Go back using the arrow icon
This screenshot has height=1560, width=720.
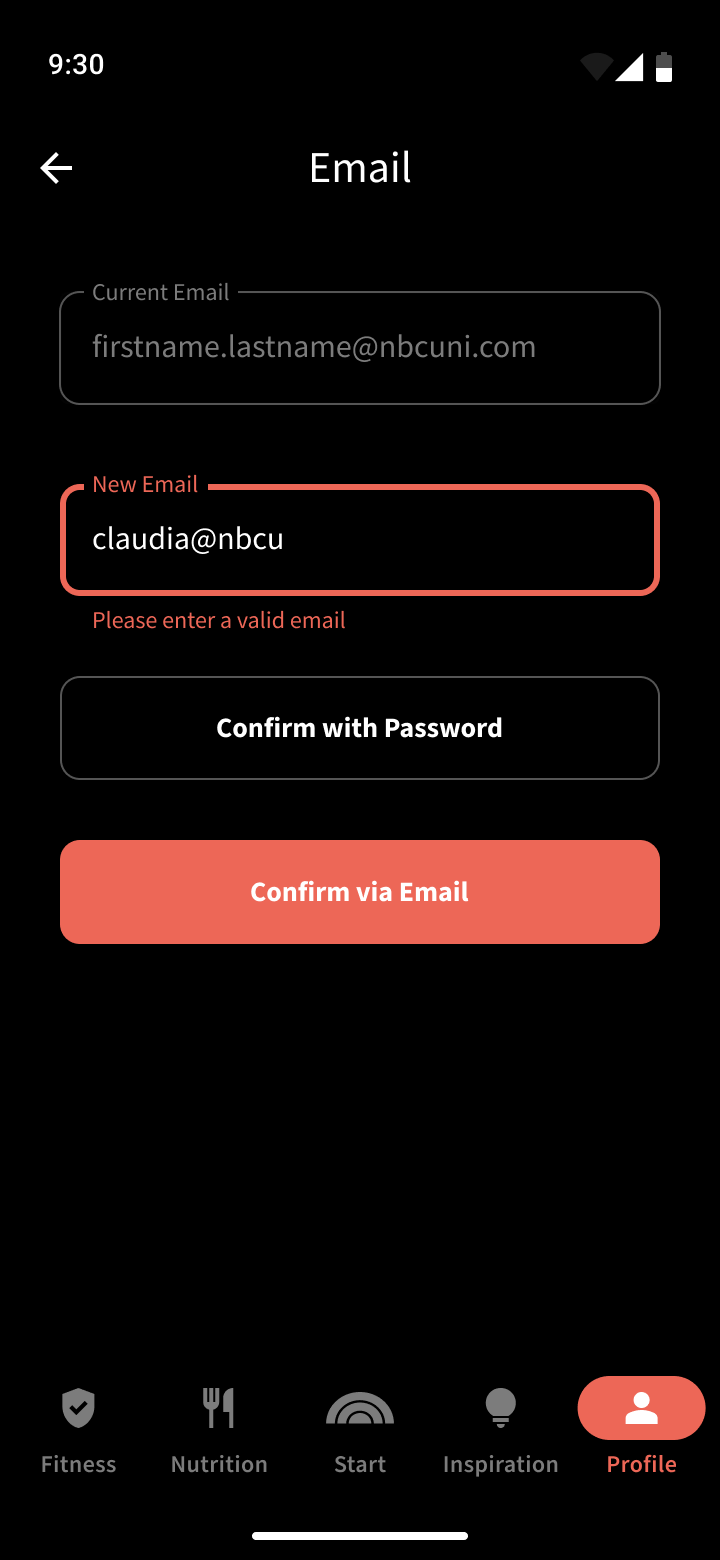(56, 168)
